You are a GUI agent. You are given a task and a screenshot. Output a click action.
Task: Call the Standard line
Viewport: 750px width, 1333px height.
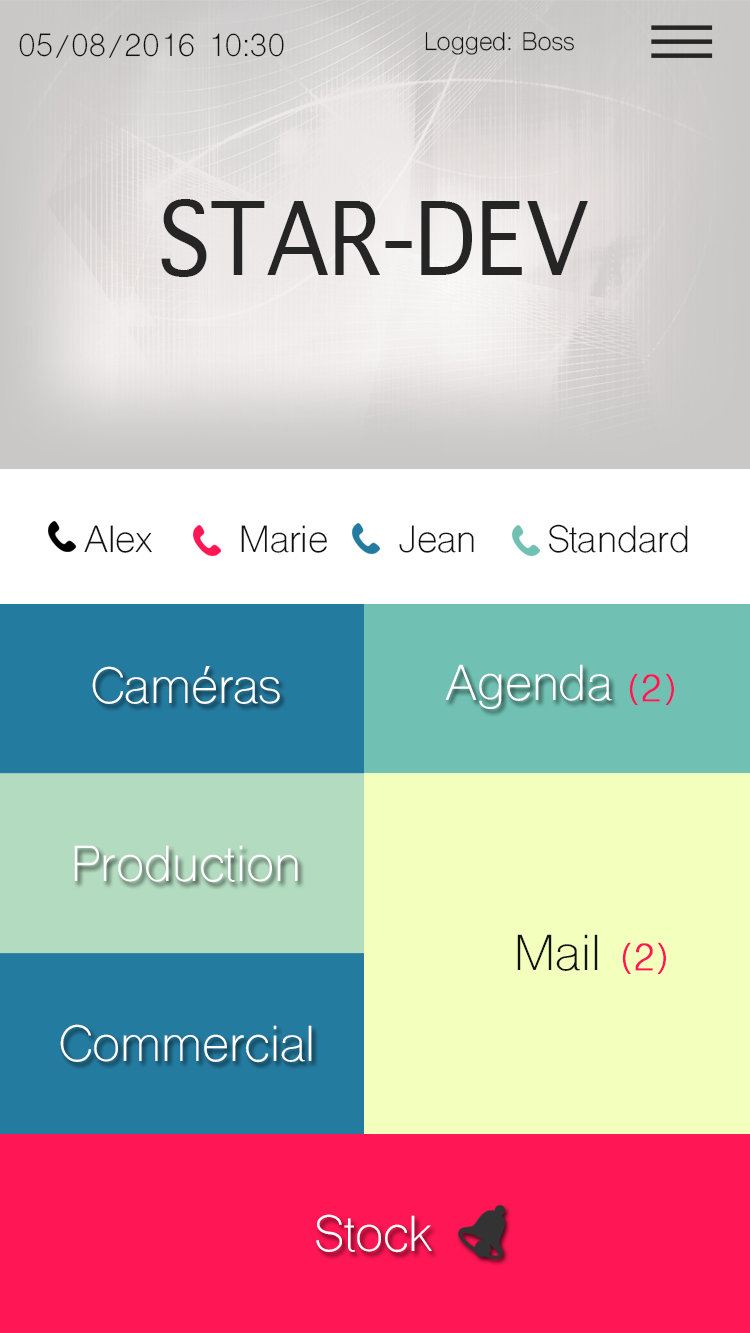click(x=600, y=539)
